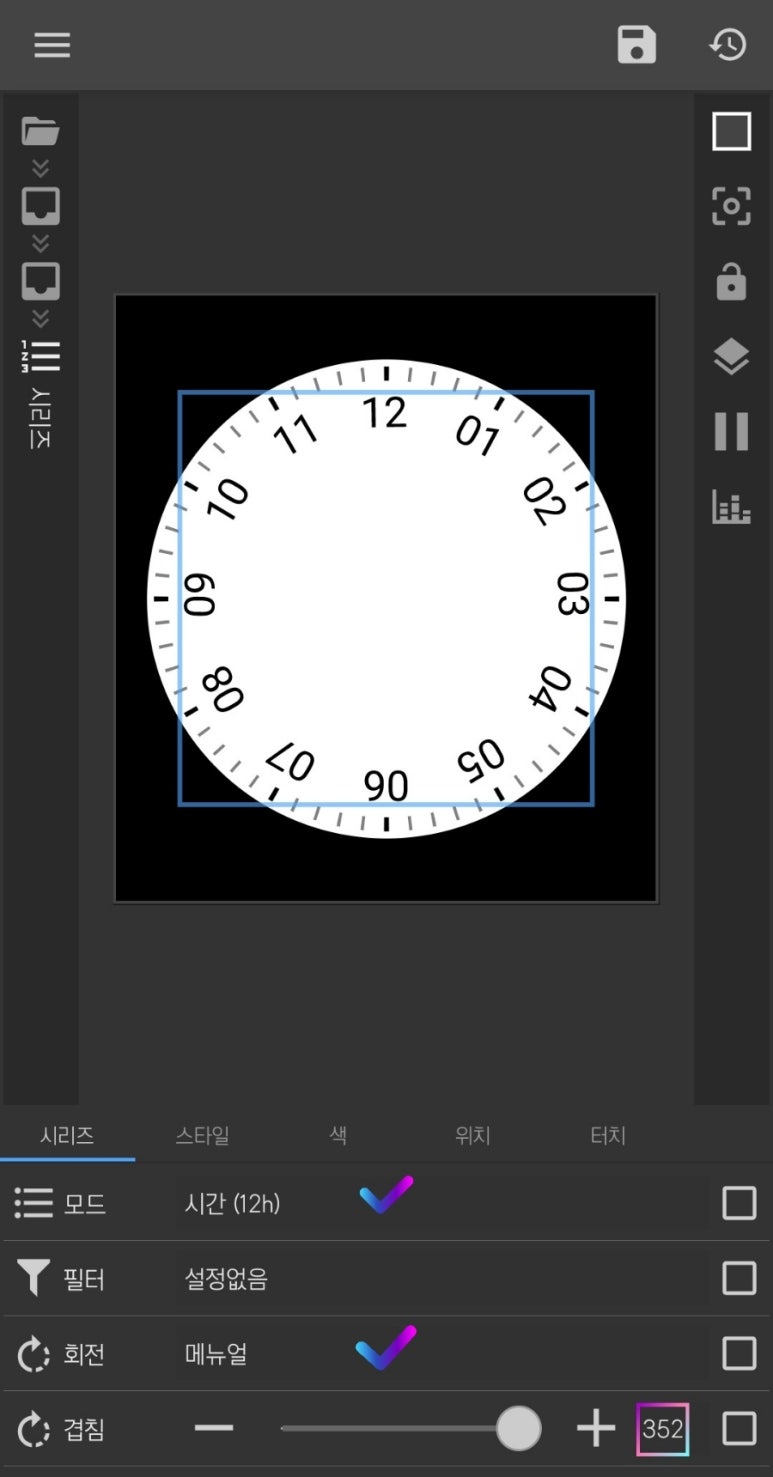The height and width of the screenshot is (1477, 773).
Task: Open the layers panel
Action: click(731, 357)
